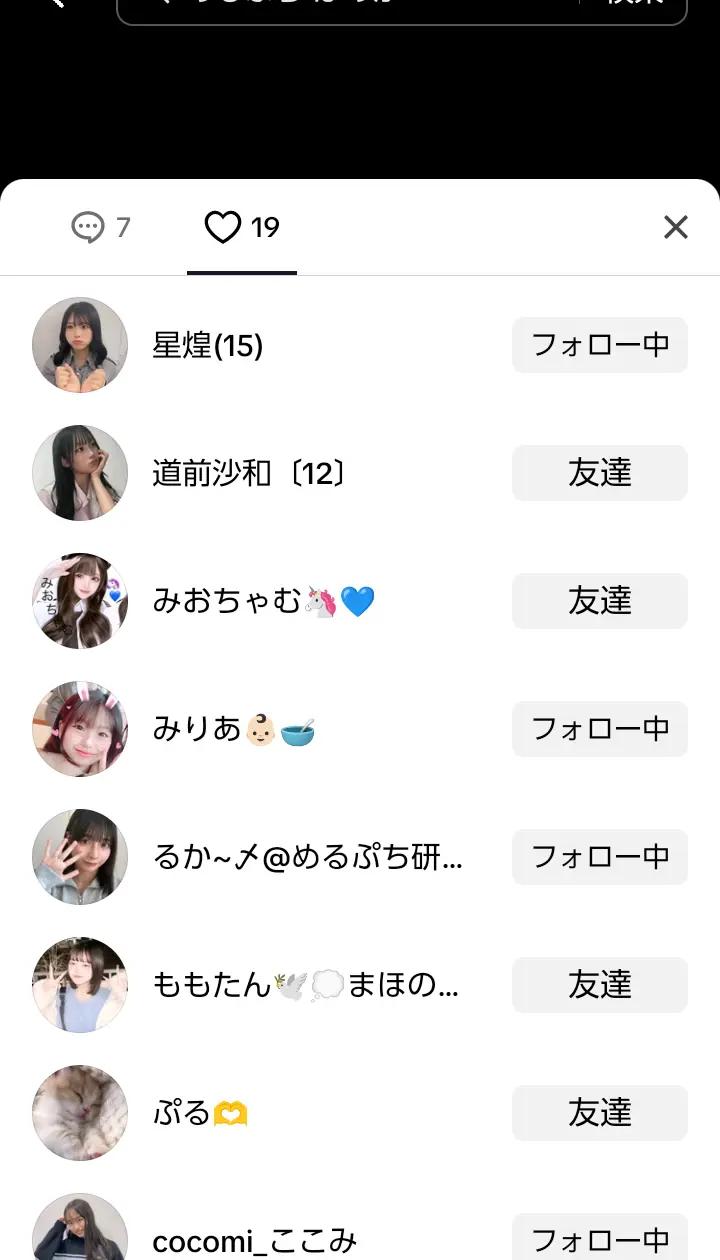Close the likes panel
The height and width of the screenshot is (1260, 720).
pos(676,228)
